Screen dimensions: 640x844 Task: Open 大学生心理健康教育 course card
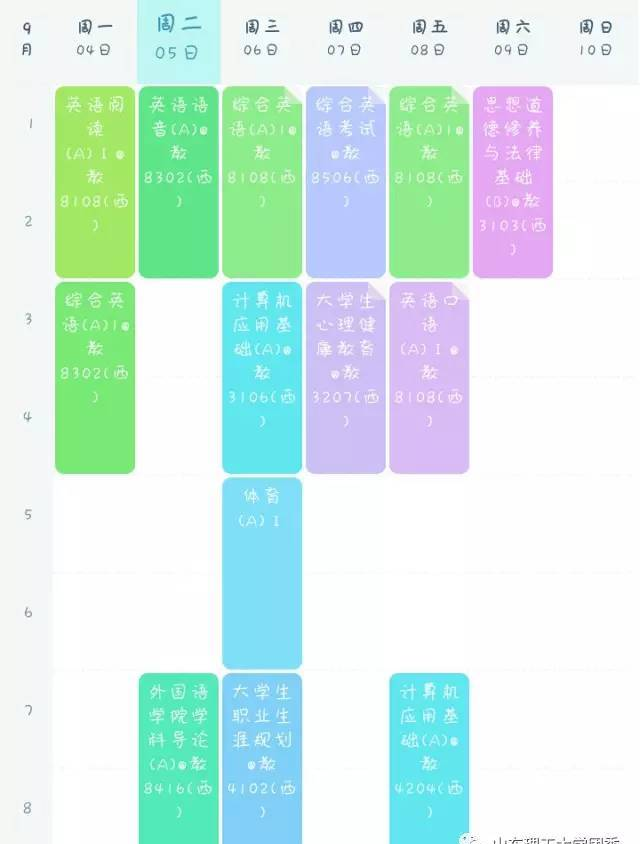345,377
